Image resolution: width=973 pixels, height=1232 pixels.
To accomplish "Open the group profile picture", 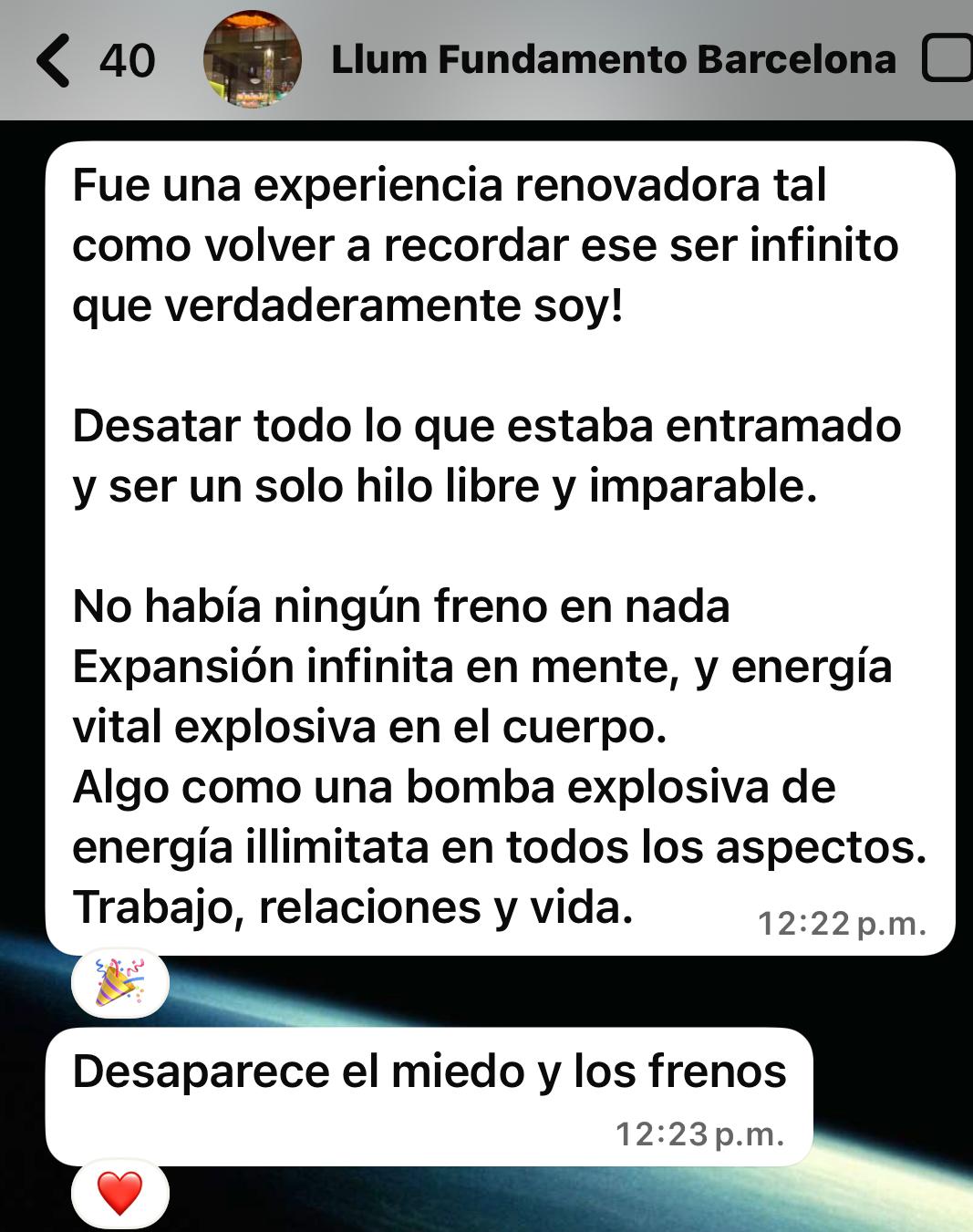I will [253, 60].
